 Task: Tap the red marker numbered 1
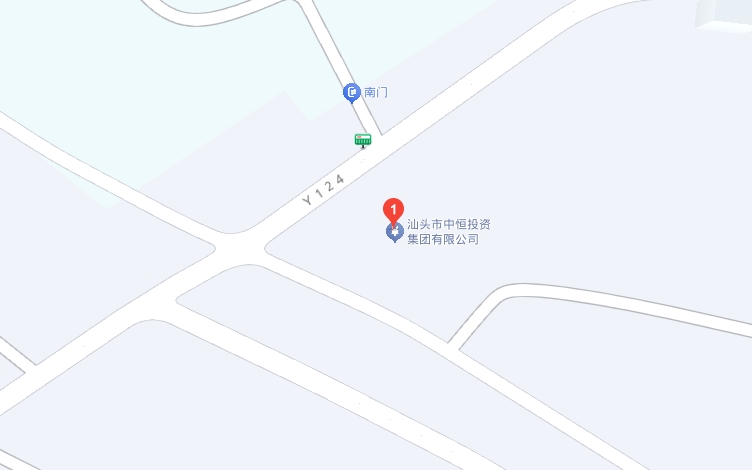pyautogui.click(x=394, y=210)
